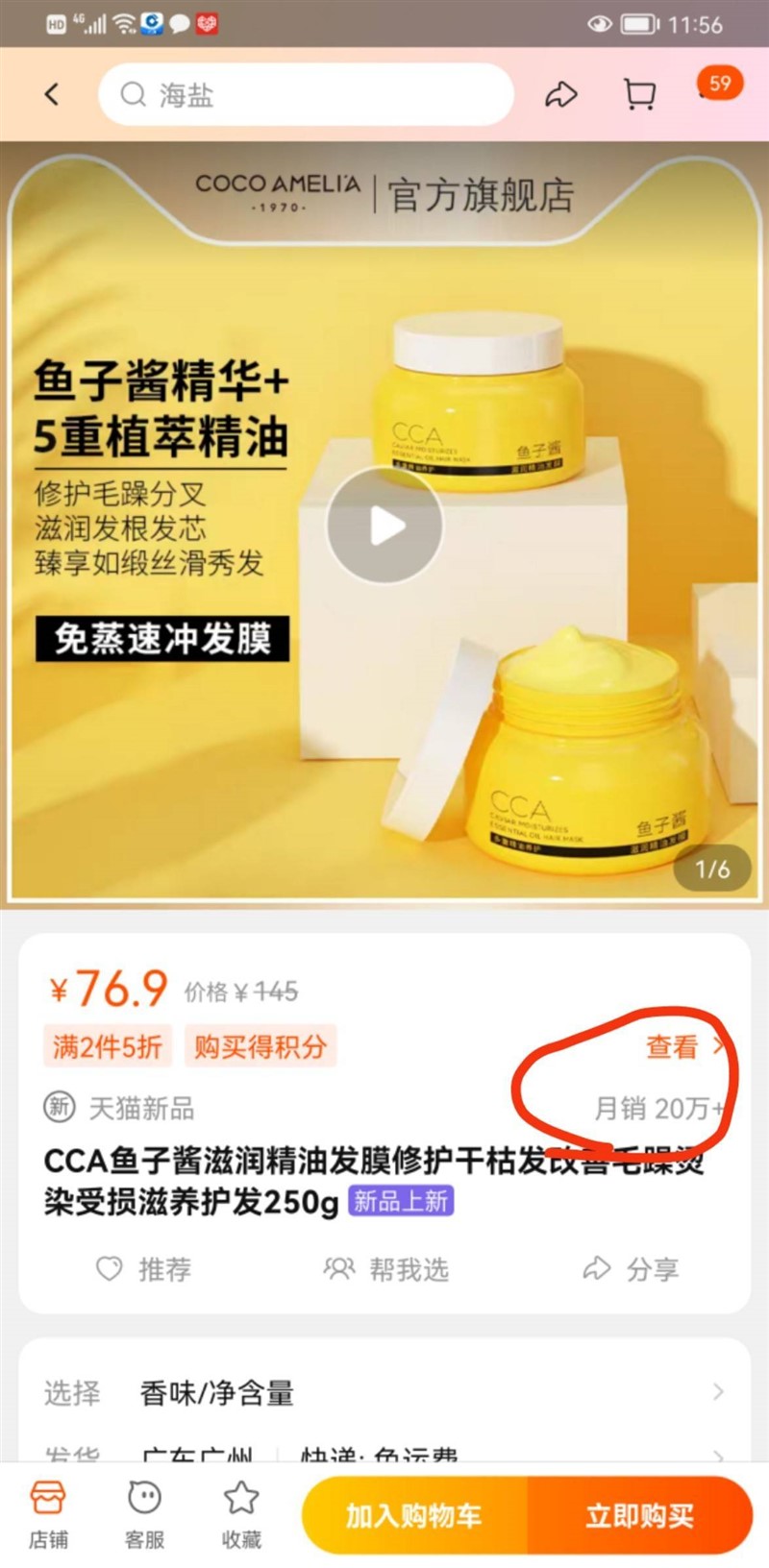
Task: Open the shopping cart icon
Action: click(639, 94)
